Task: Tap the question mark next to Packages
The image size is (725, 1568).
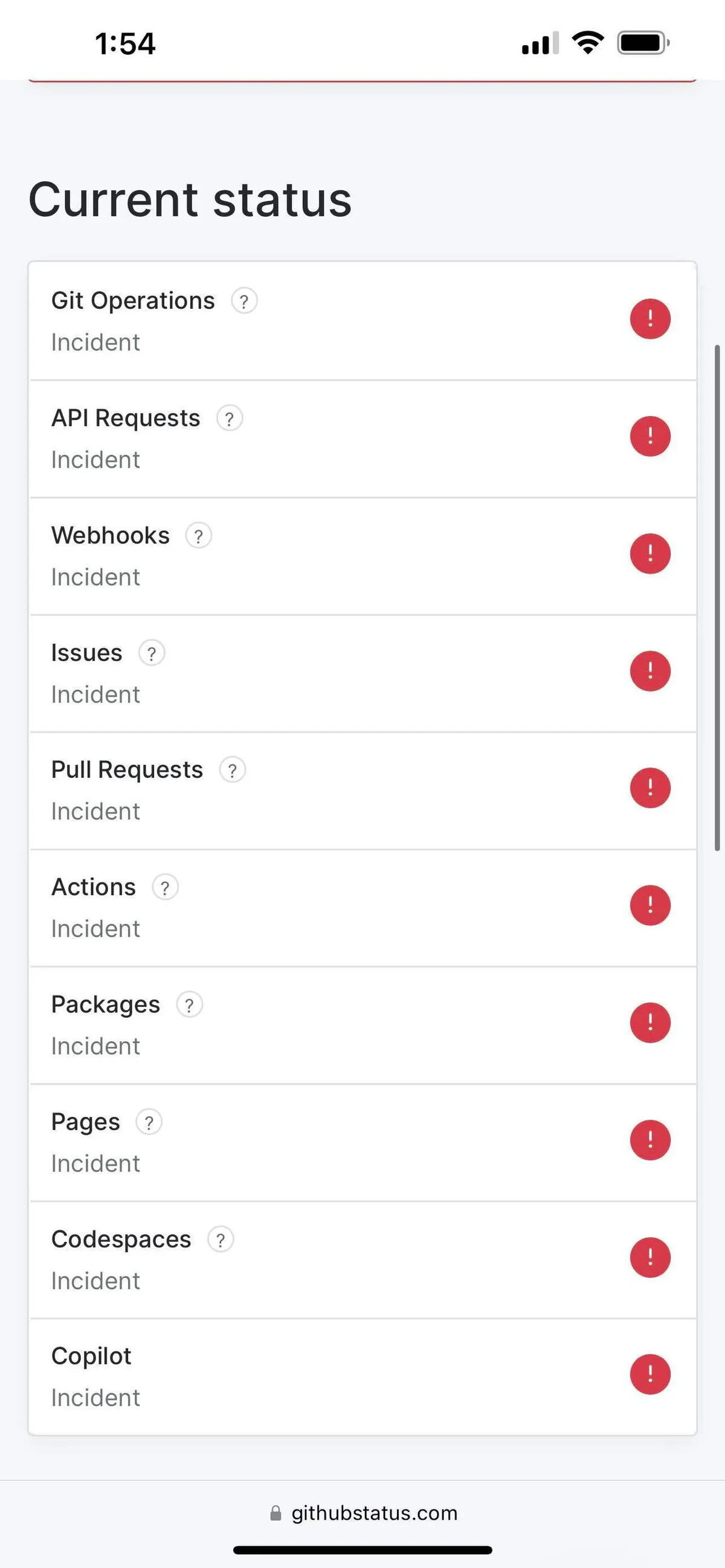Action: [189, 1005]
